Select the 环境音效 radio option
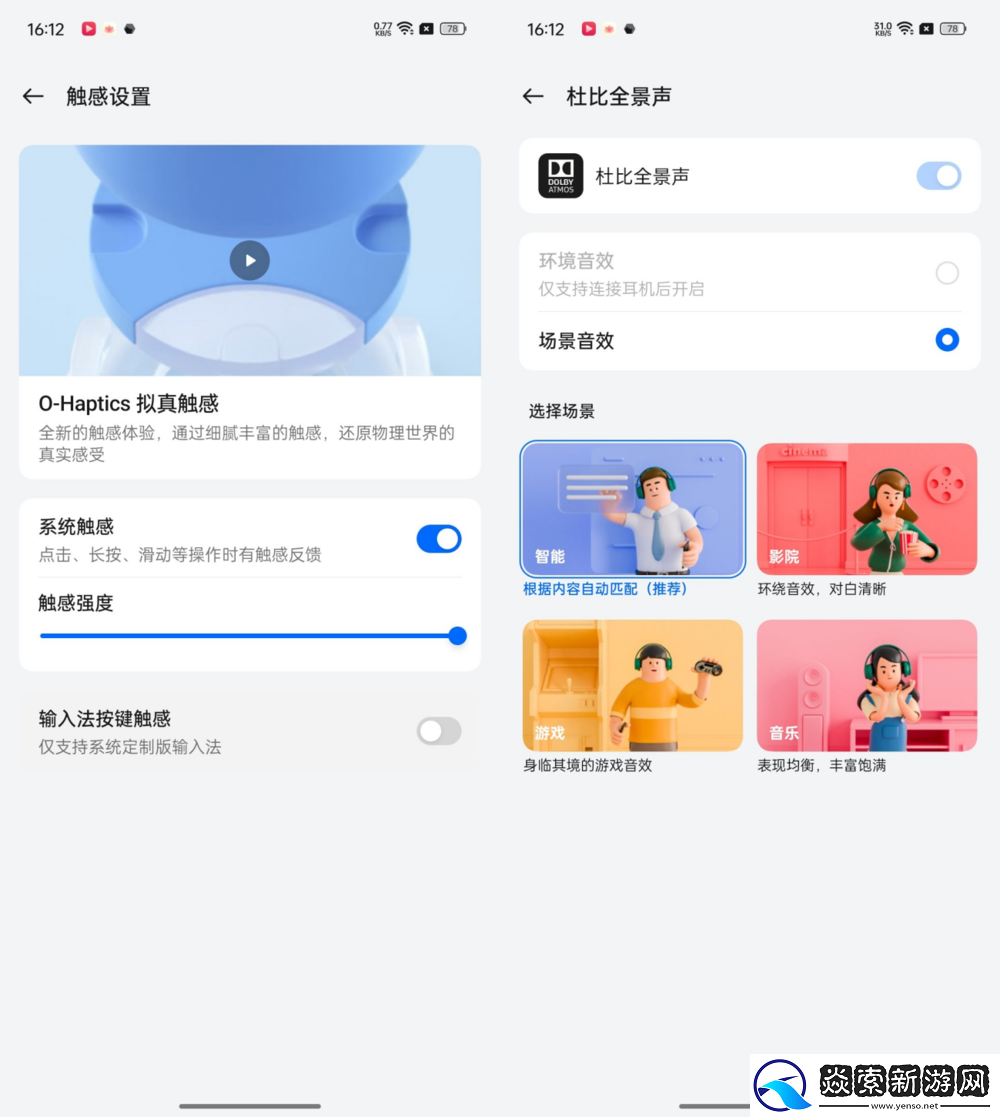This screenshot has height=1117, width=1000. (946, 273)
